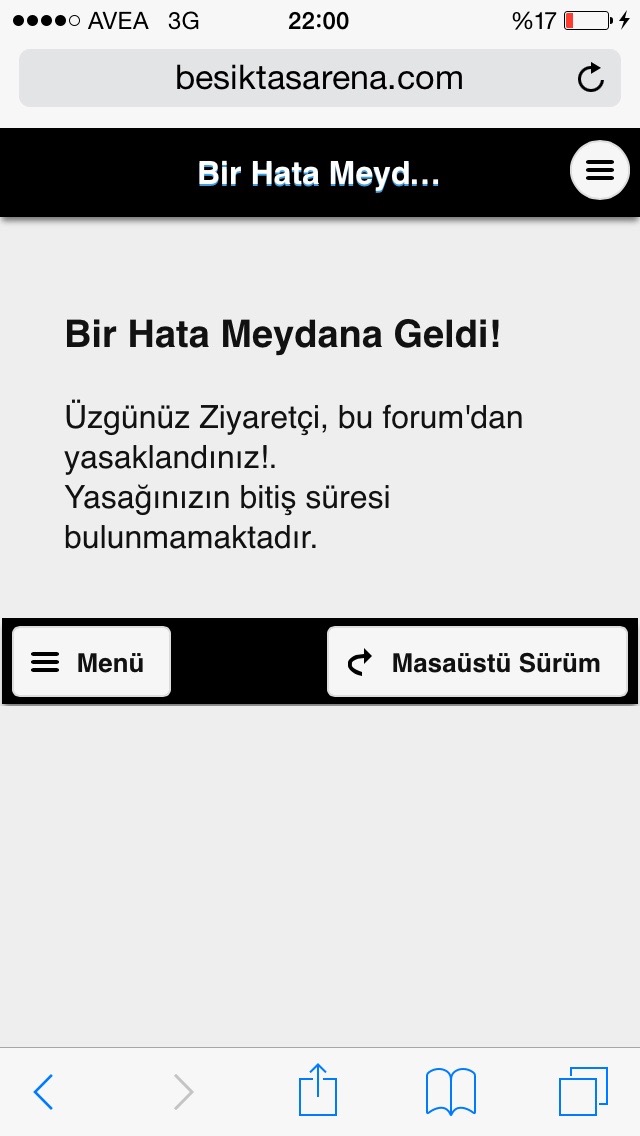Go back in Safari
This screenshot has width=640, height=1136.
43,1091
